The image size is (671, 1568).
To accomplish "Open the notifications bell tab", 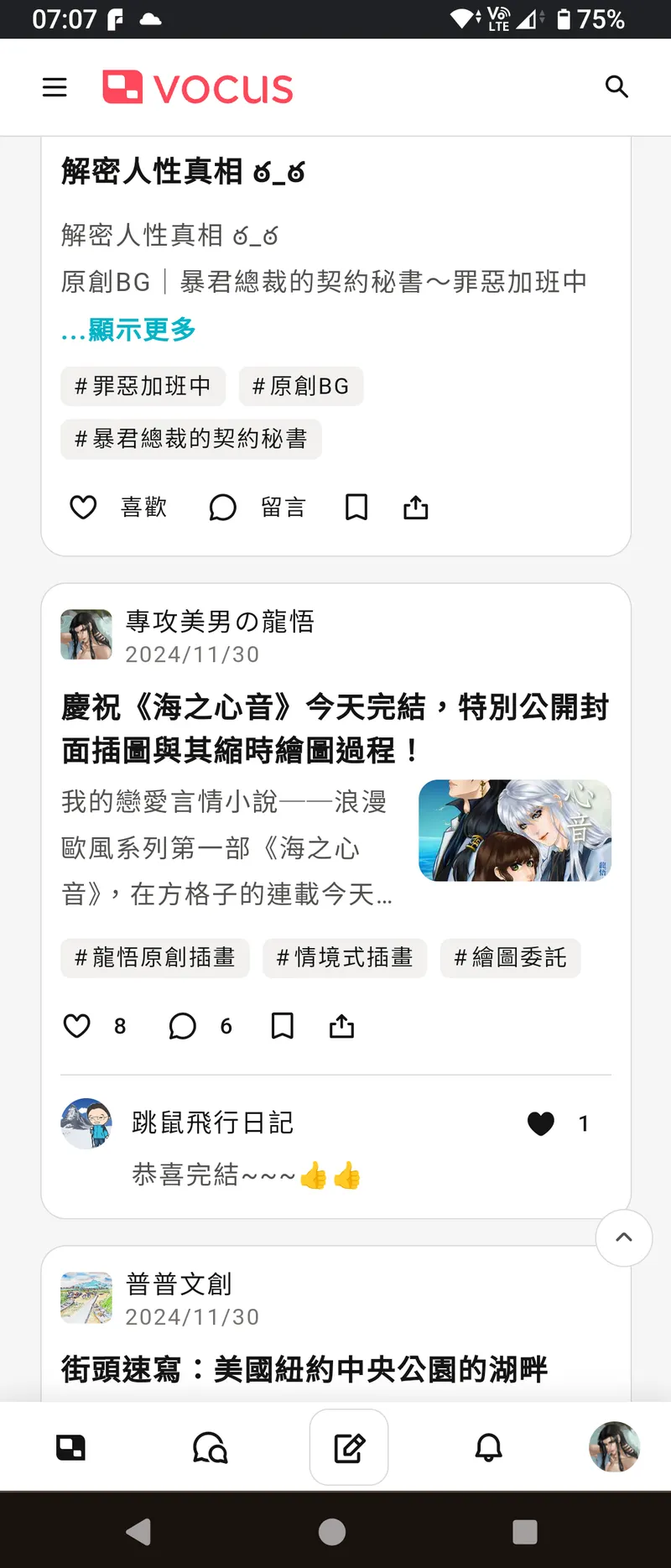I will 489,1447.
